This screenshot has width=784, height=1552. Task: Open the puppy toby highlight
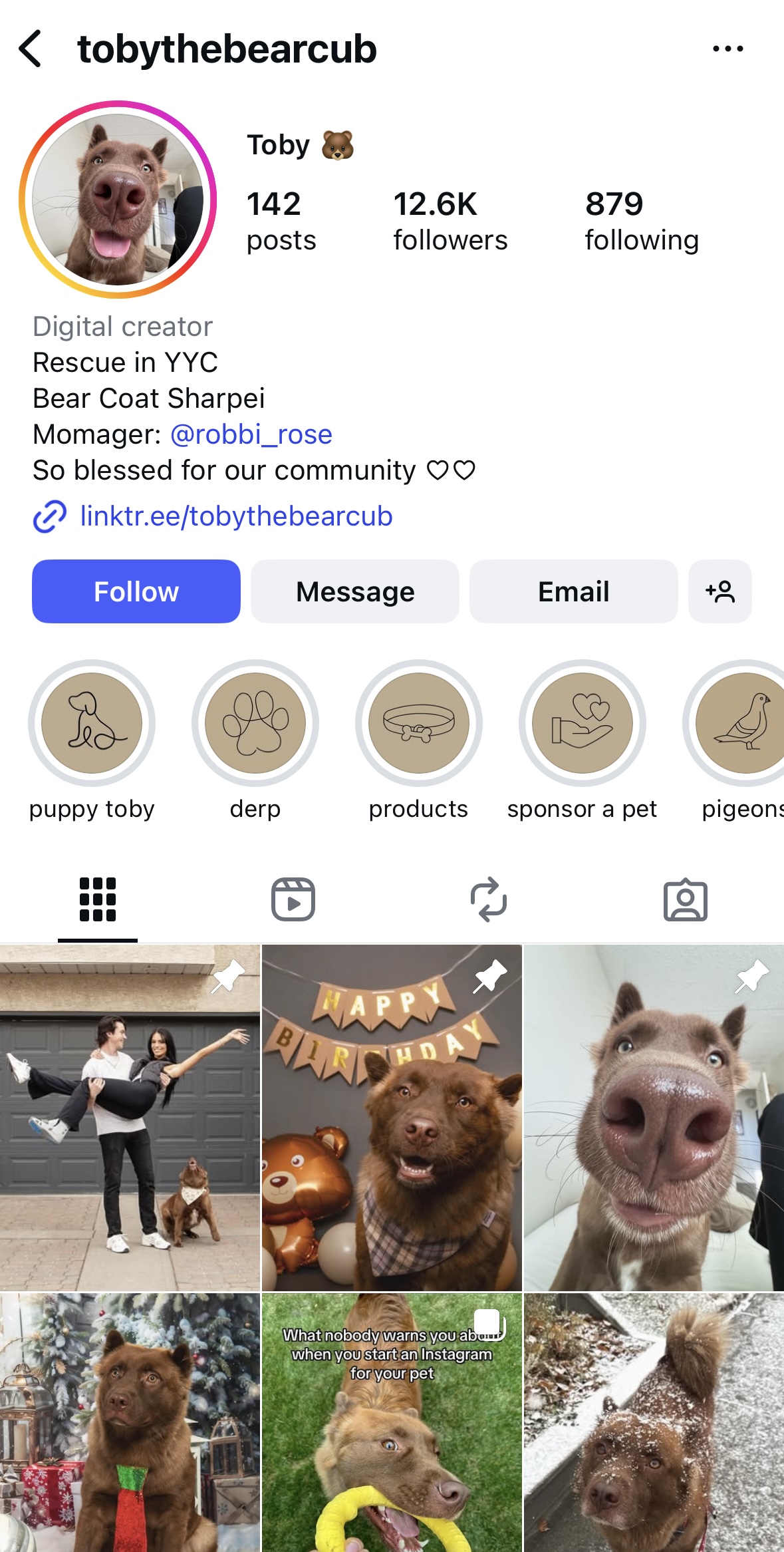click(92, 723)
